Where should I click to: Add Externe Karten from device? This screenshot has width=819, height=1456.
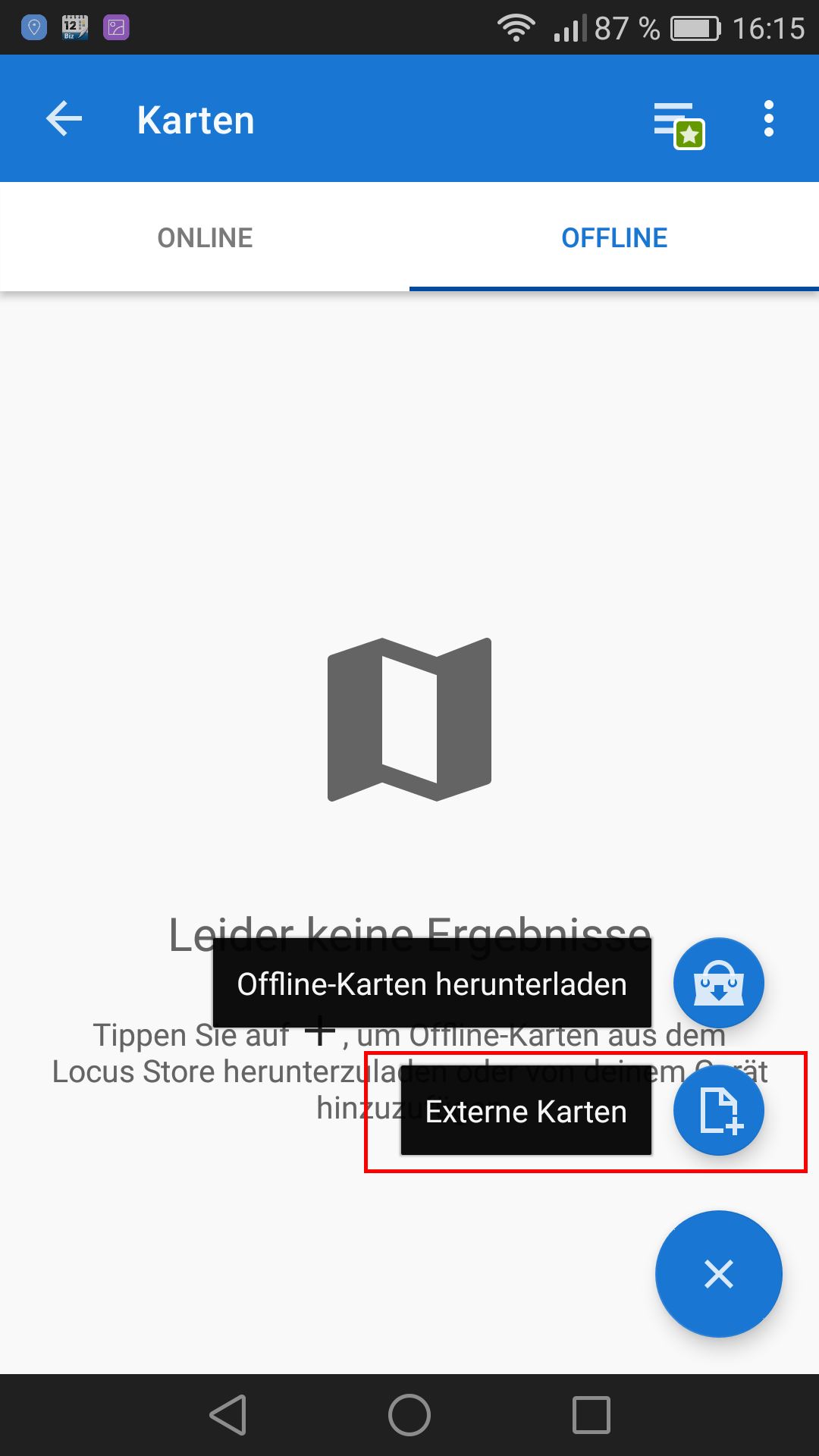click(x=718, y=1111)
